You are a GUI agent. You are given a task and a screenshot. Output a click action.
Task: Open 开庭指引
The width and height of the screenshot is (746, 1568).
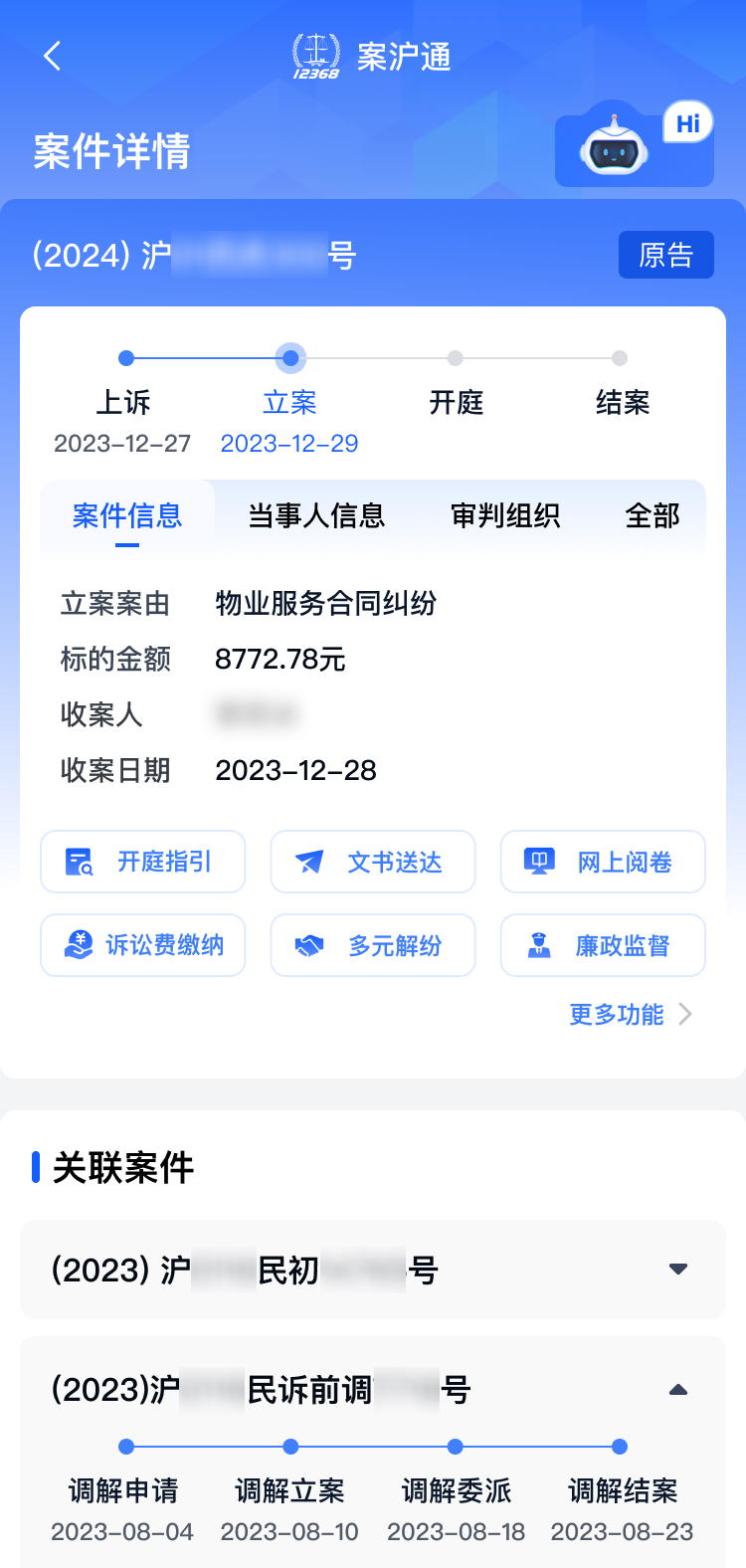tap(142, 862)
